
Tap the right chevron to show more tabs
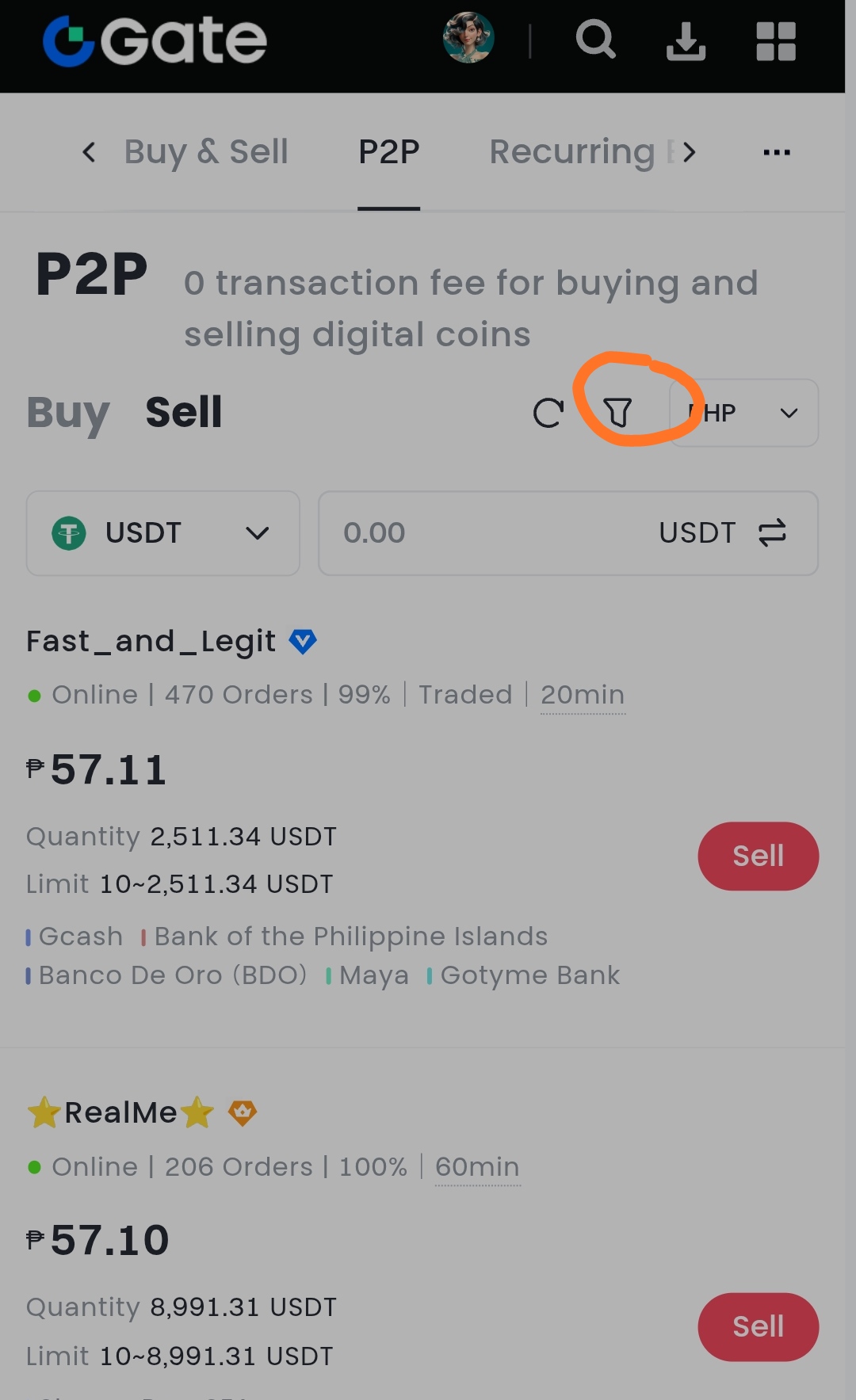(x=689, y=151)
